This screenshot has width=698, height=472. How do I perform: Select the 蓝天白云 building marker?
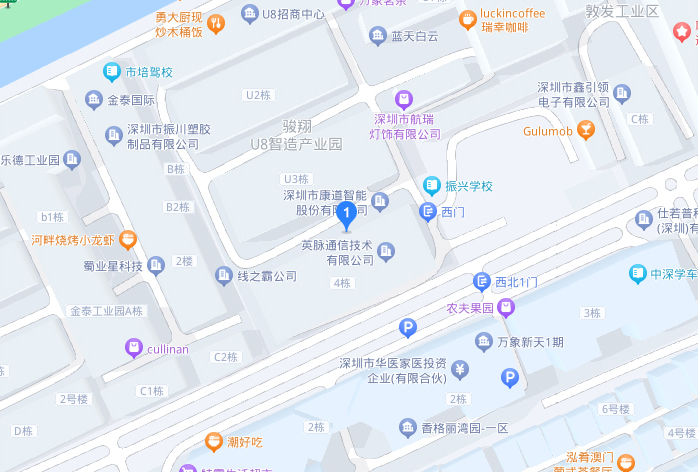tap(378, 36)
